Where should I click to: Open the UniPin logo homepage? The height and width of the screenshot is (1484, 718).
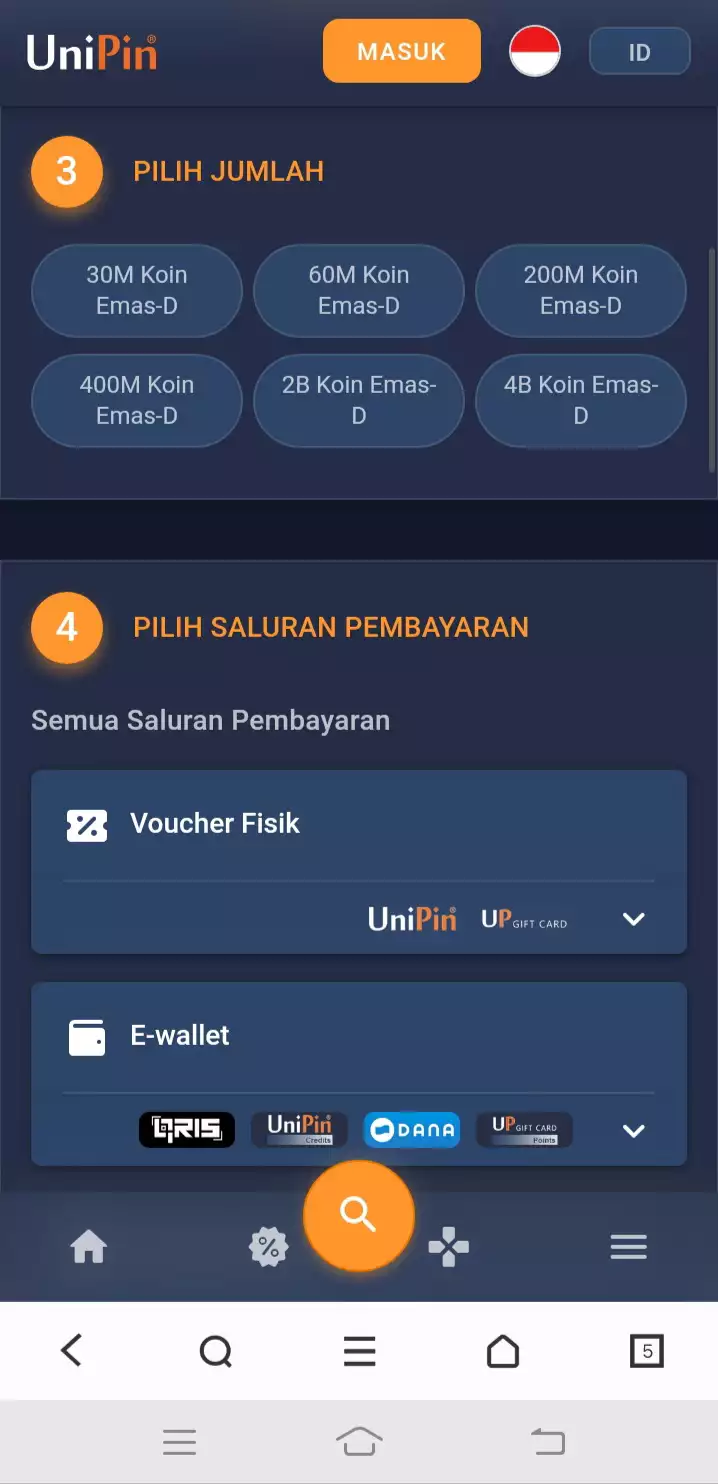tap(92, 52)
